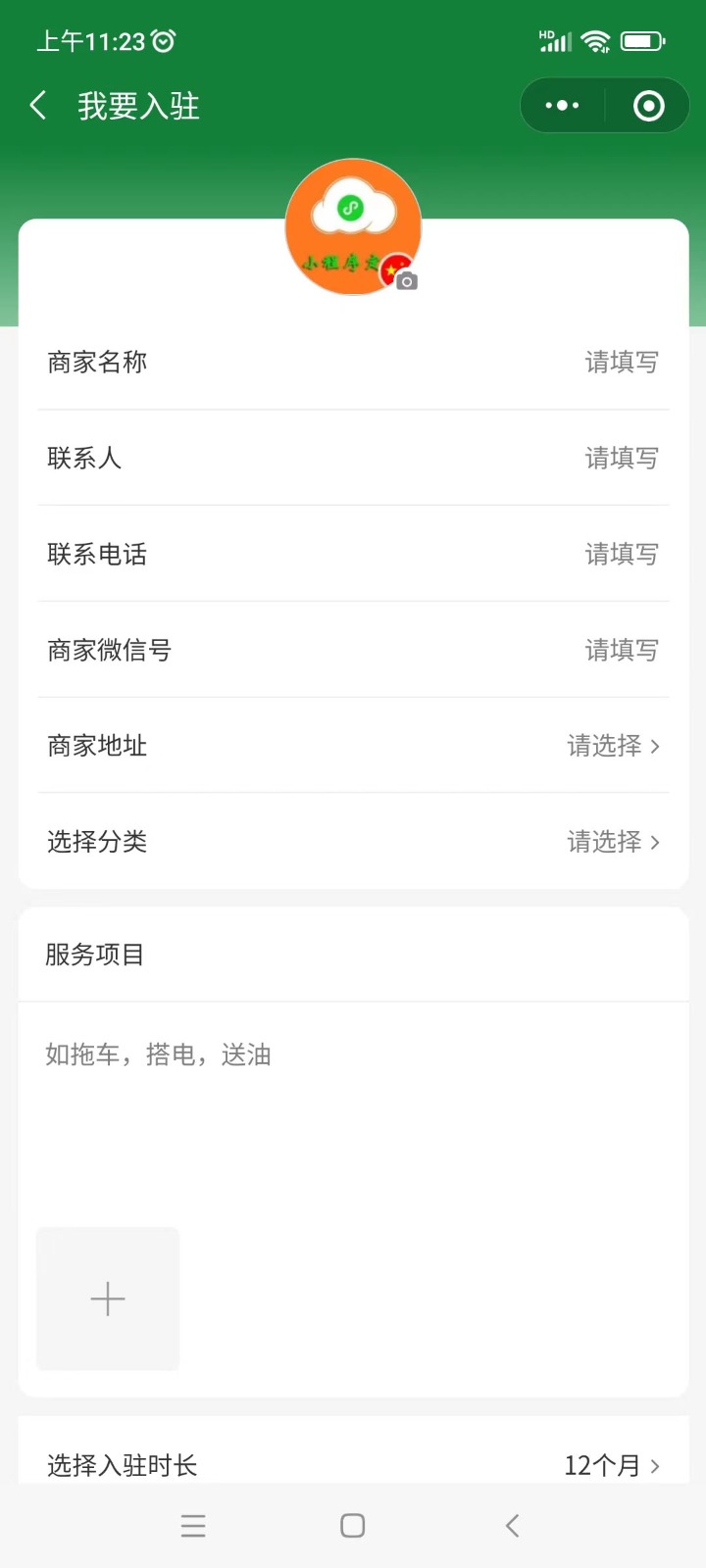Go back from 我要入驻 page

(x=39, y=106)
